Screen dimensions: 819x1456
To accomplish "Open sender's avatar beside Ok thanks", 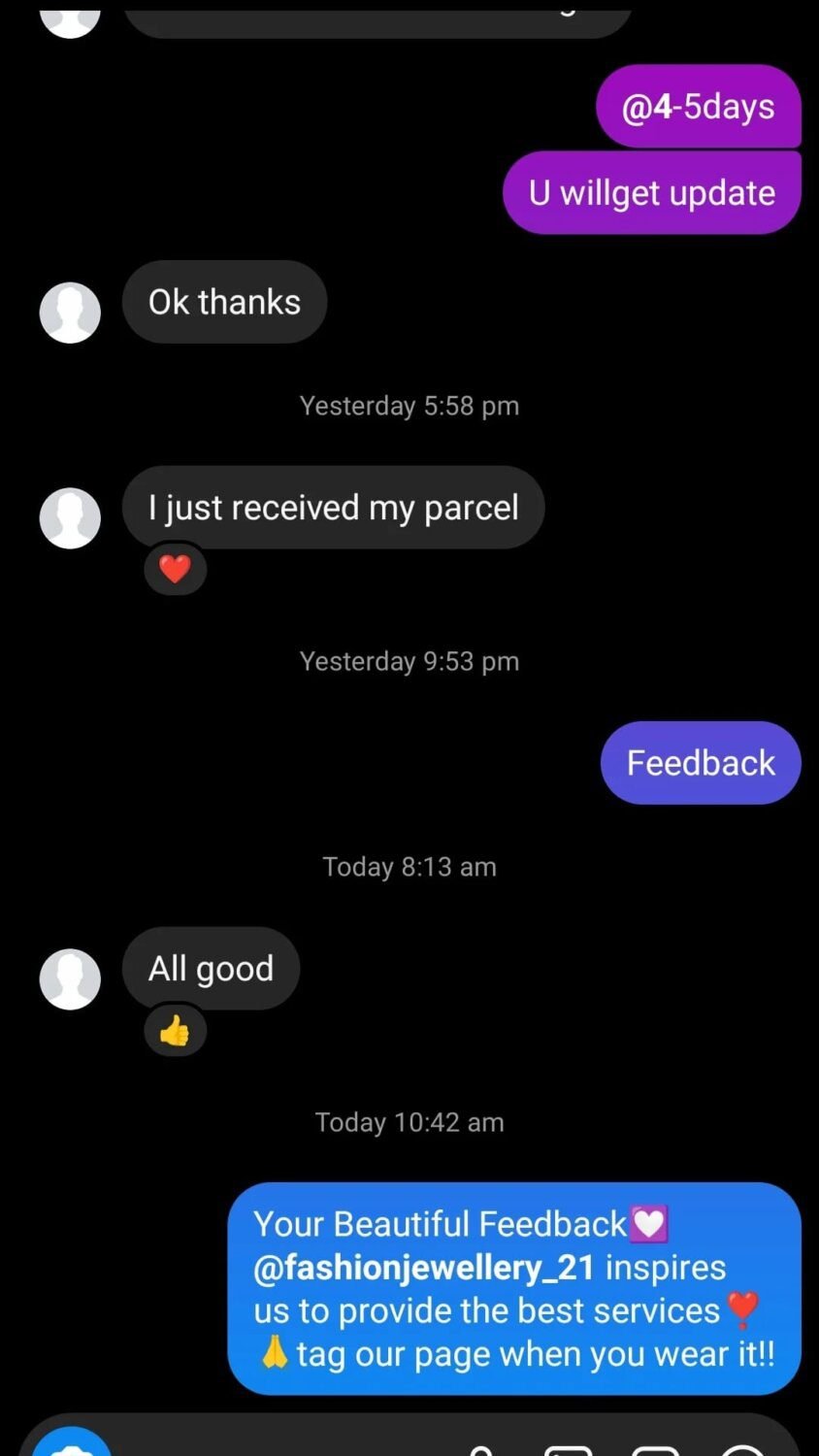I will (x=70, y=313).
